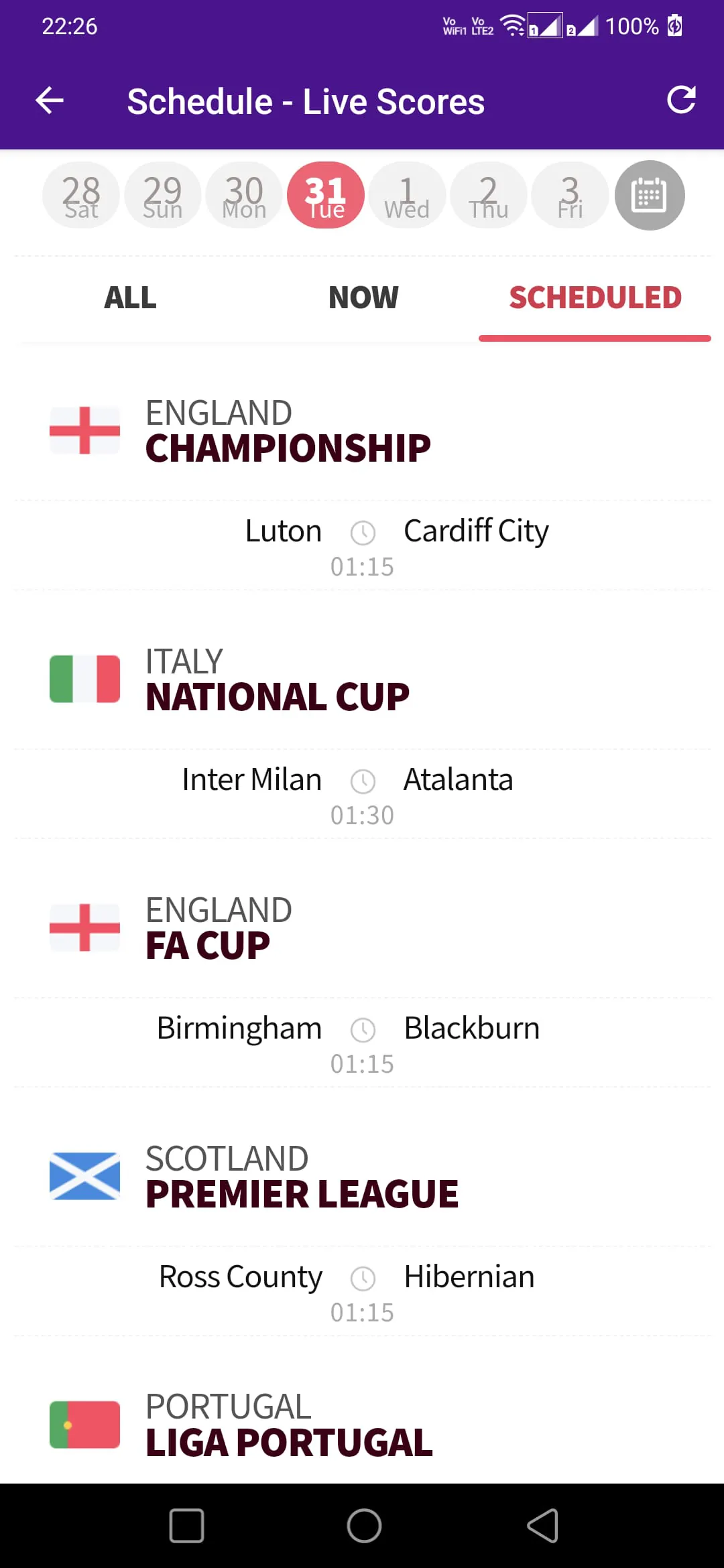Tap the clock icon beside Inter Milan match
Viewport: 724px width, 1568px height.
point(363,781)
